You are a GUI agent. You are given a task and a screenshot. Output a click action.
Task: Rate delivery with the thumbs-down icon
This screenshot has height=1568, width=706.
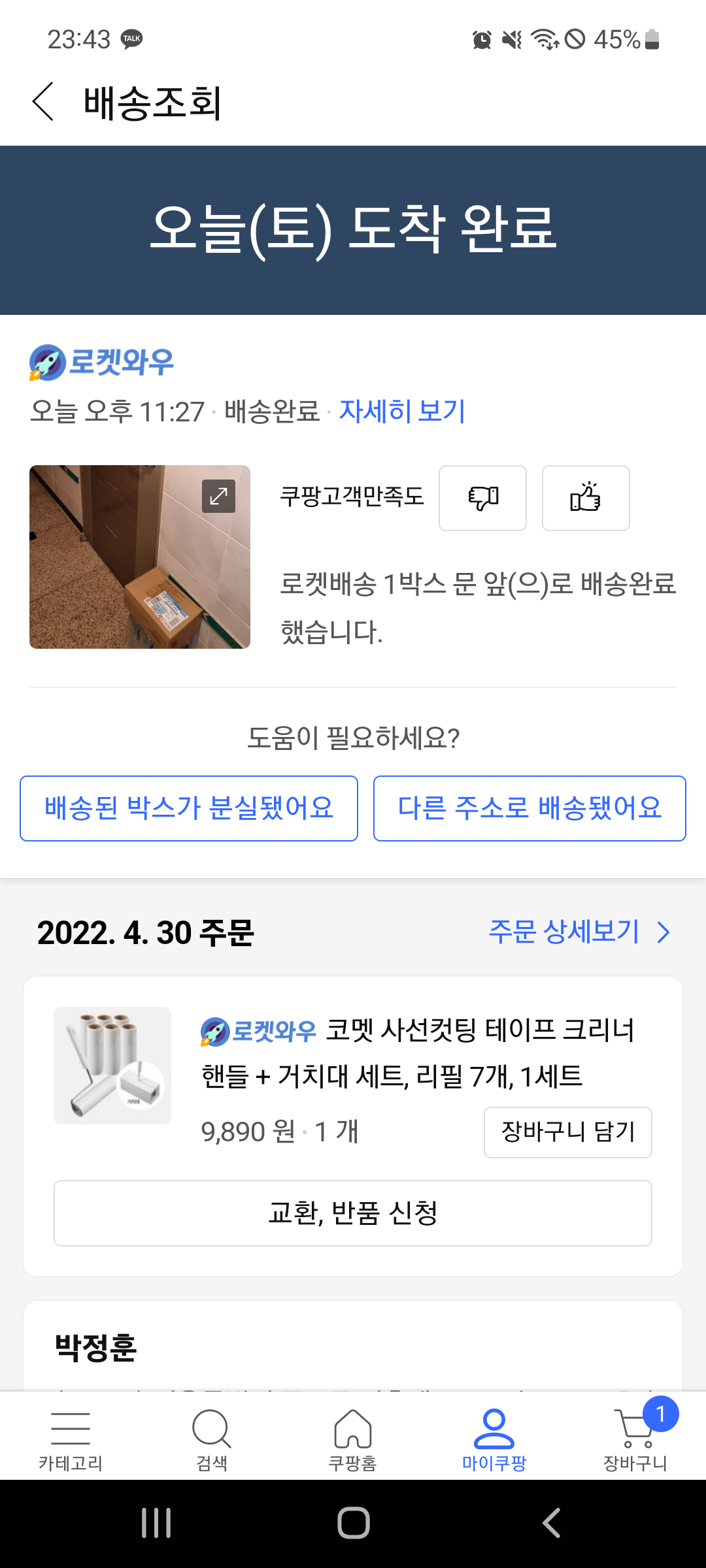[482, 498]
